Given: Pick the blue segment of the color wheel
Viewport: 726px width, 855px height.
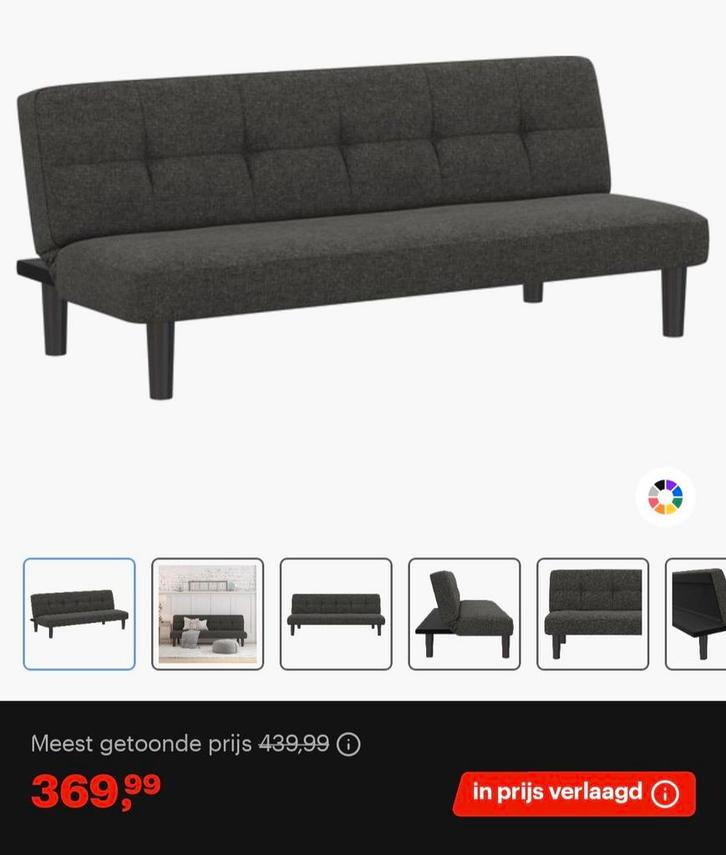Looking at the screenshot, I should (x=677, y=492).
